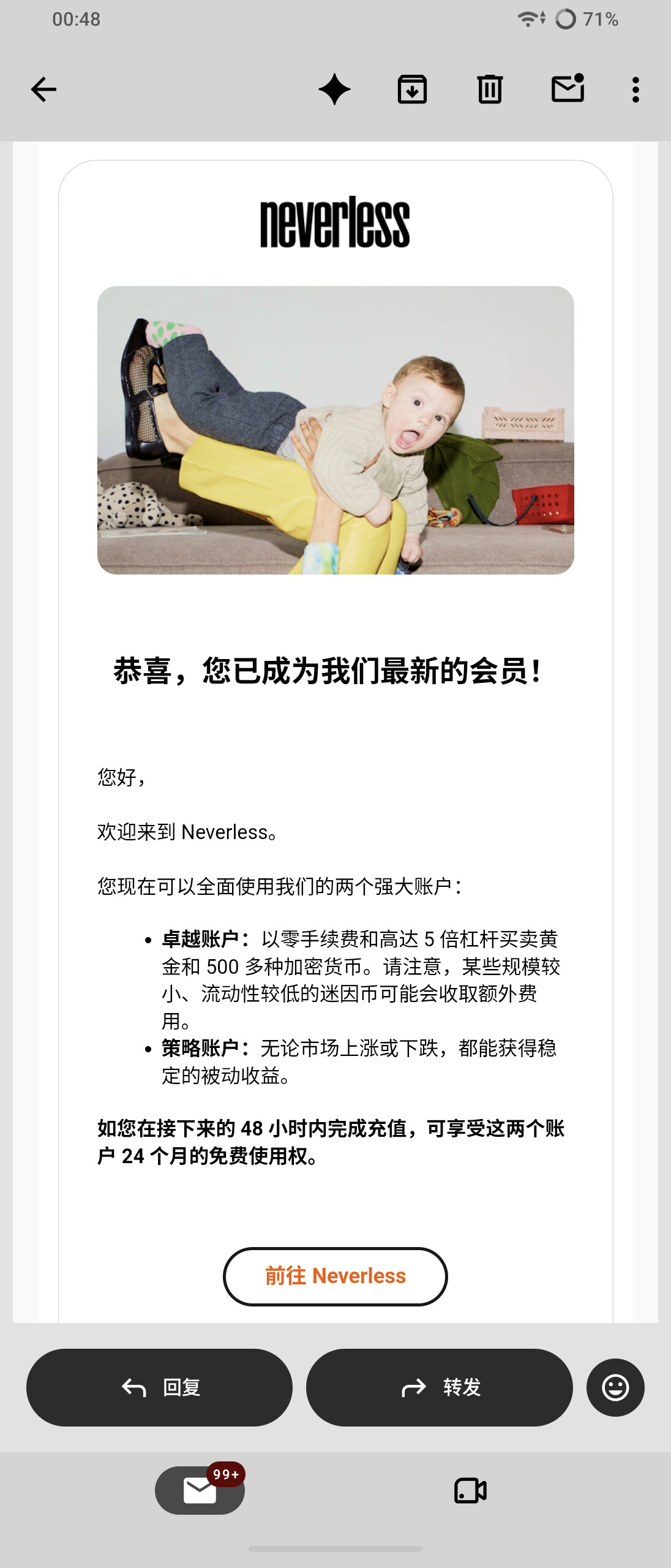This screenshot has width=671, height=1568.
Task: Mark this email as unread
Action: point(568,88)
